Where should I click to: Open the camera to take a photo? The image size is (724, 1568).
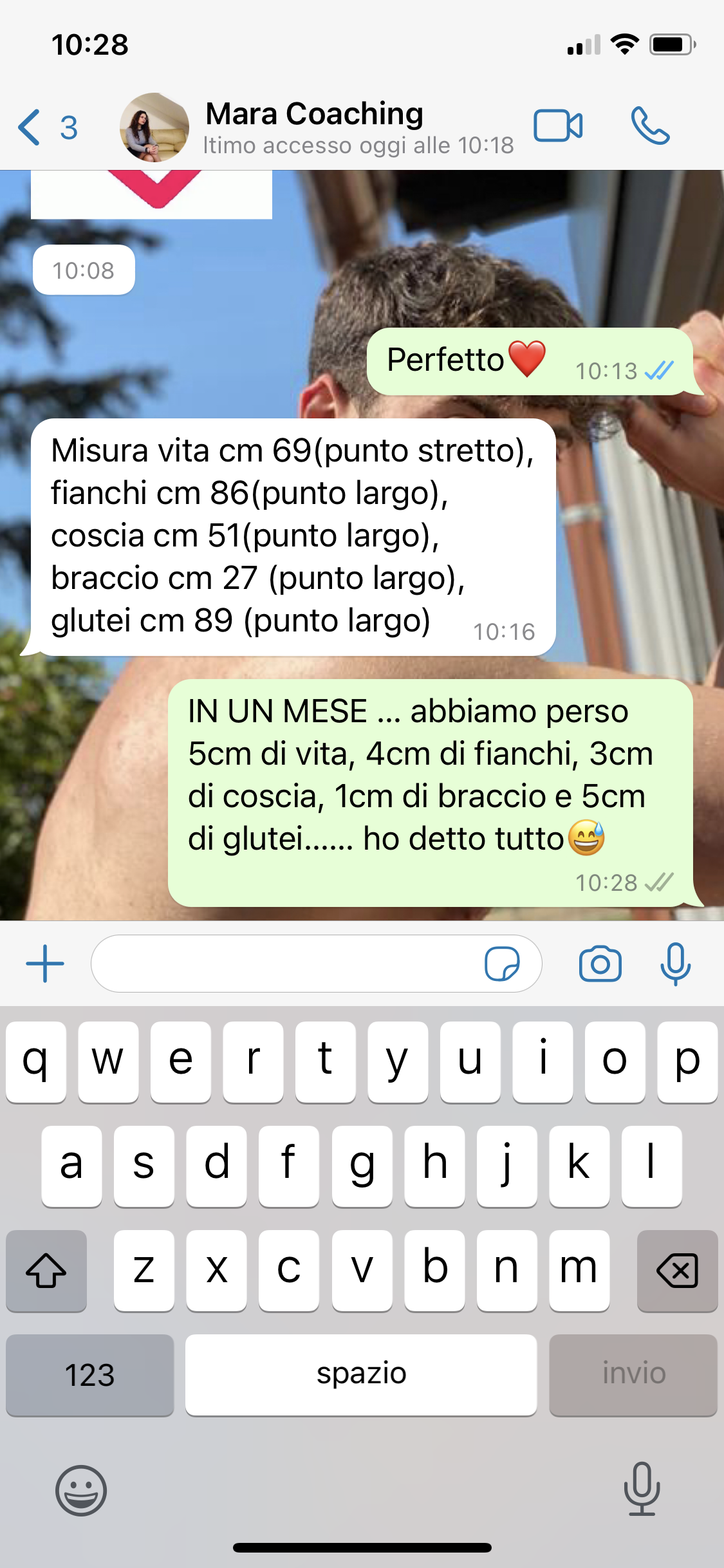[600, 964]
